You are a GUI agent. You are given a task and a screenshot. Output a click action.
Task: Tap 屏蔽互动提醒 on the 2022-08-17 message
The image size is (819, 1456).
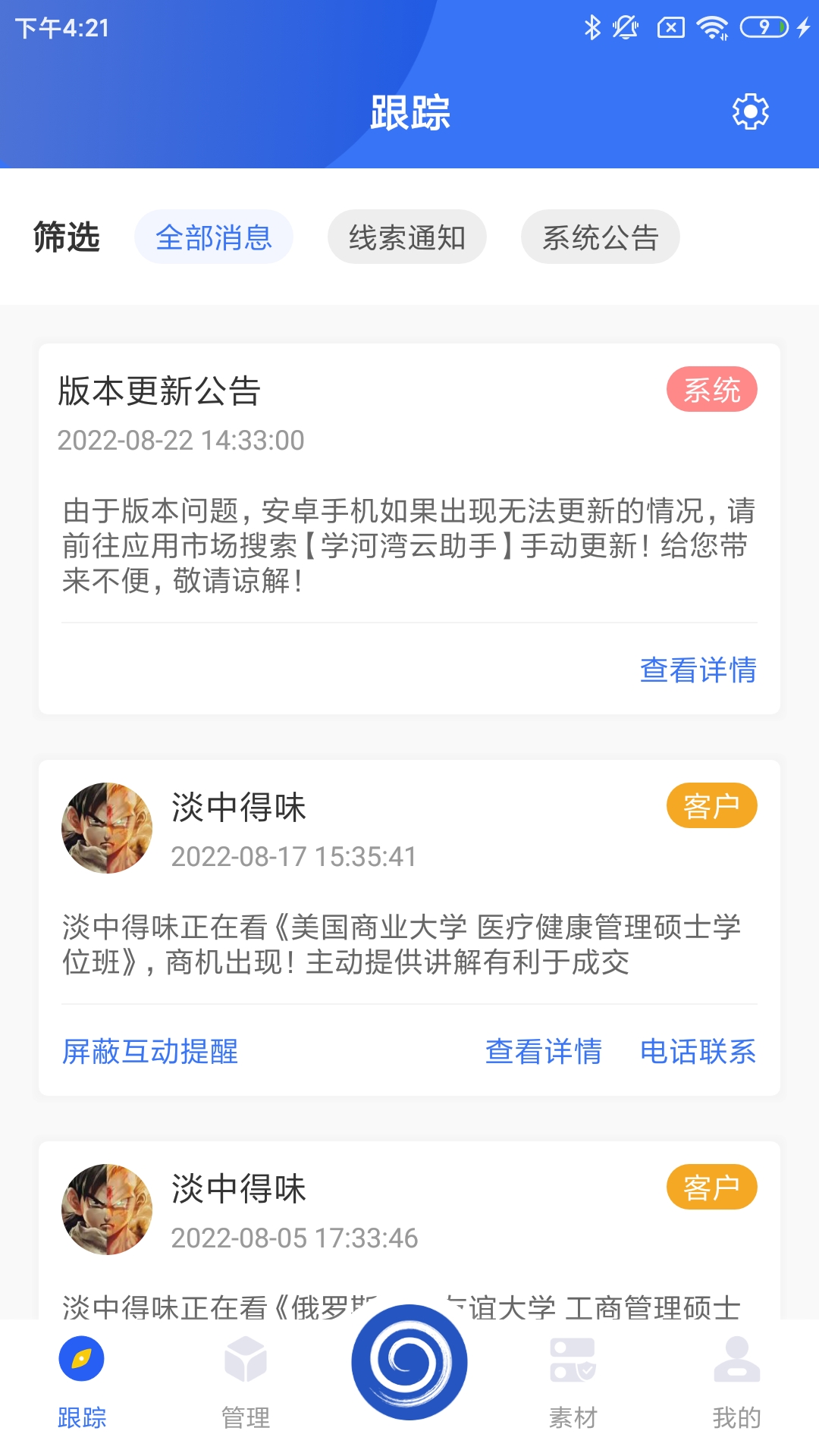tap(150, 1052)
